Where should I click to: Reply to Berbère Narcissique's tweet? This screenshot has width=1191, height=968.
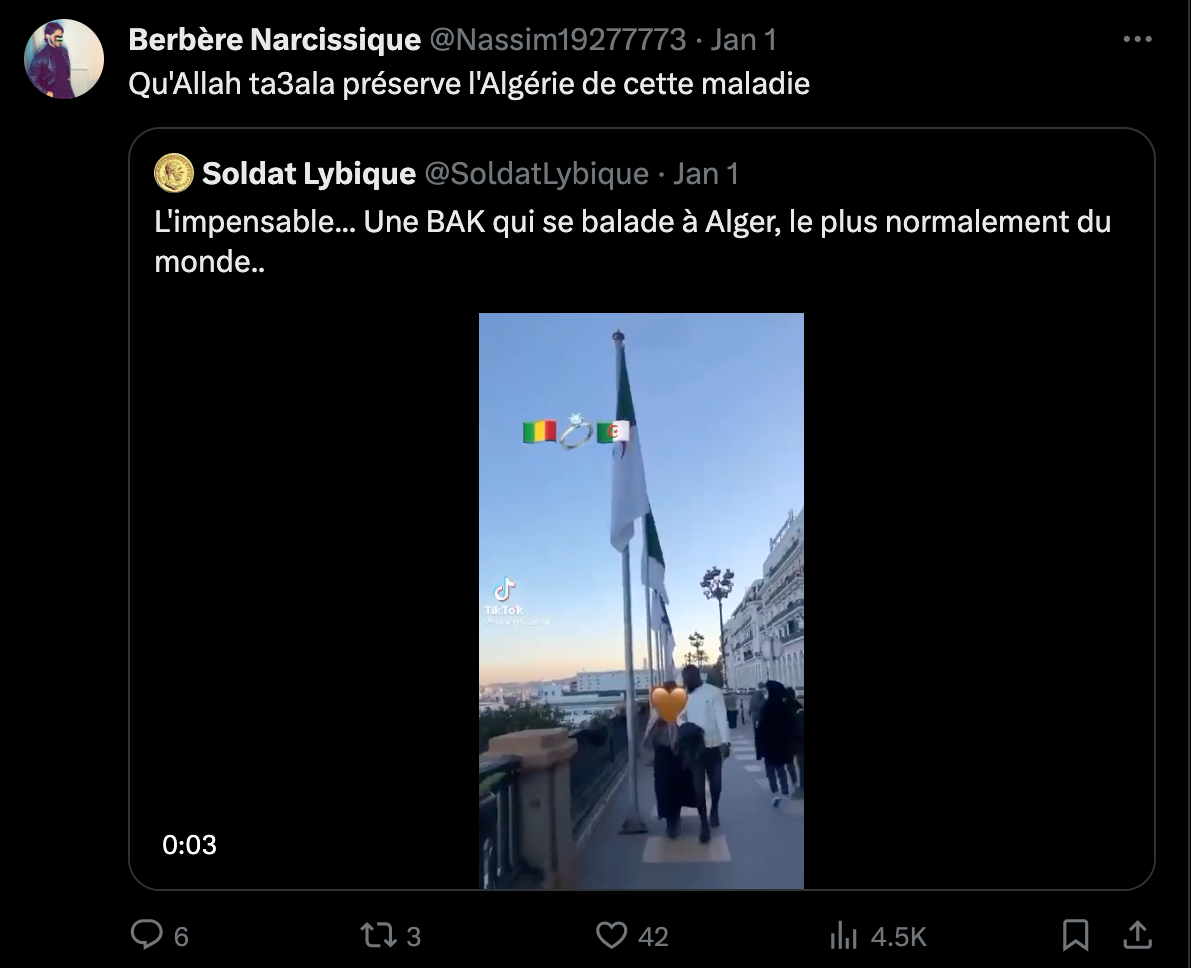click(147, 935)
